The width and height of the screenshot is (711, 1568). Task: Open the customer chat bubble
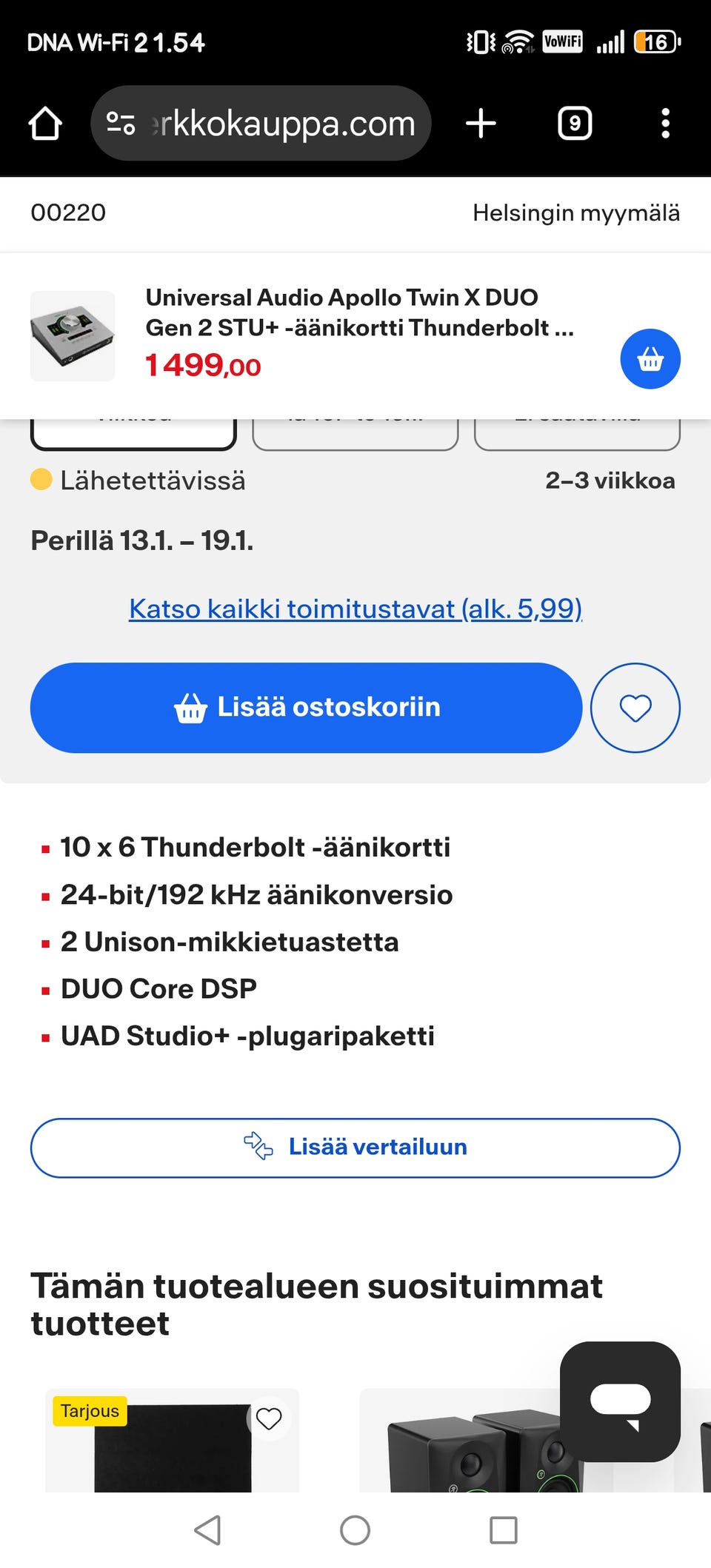tap(620, 1401)
